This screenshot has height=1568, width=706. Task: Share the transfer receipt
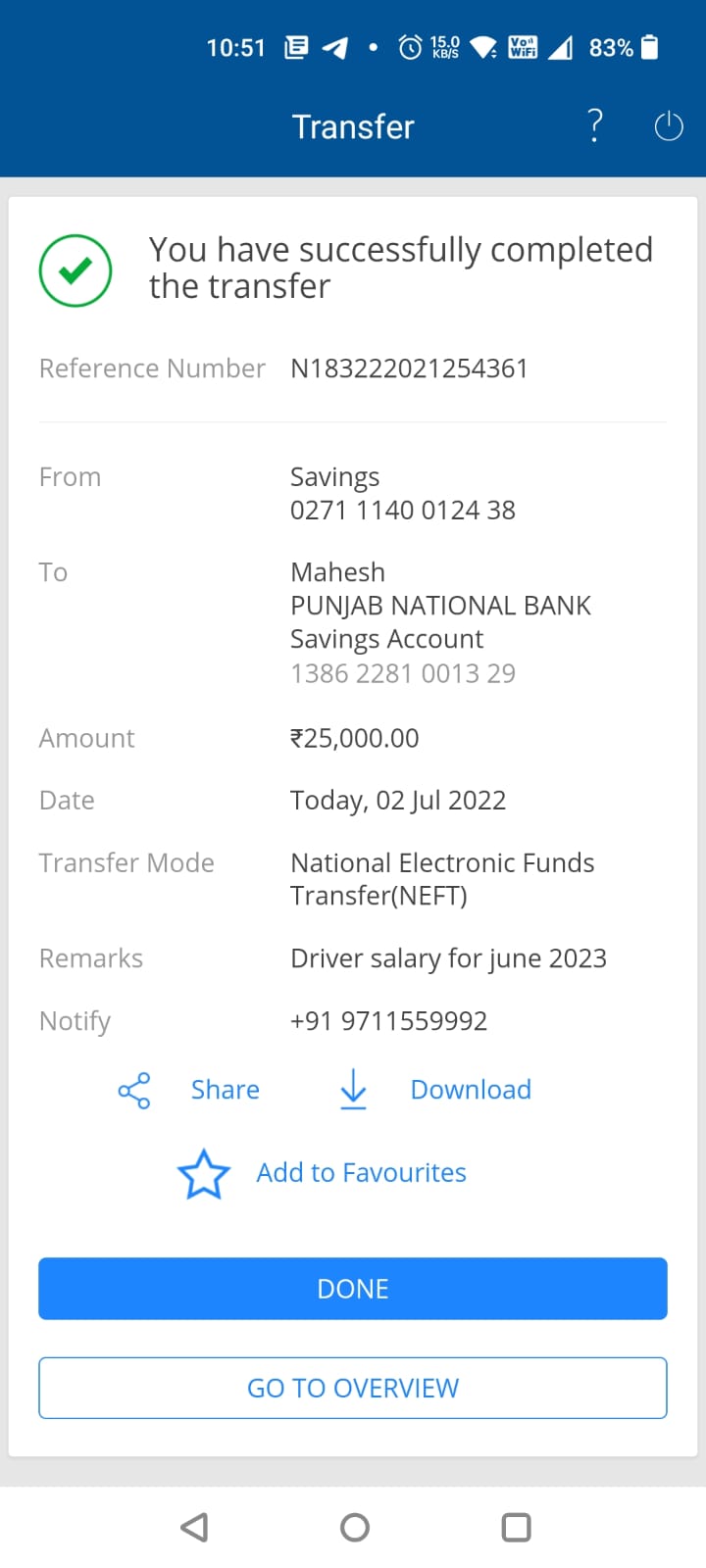tap(189, 1090)
